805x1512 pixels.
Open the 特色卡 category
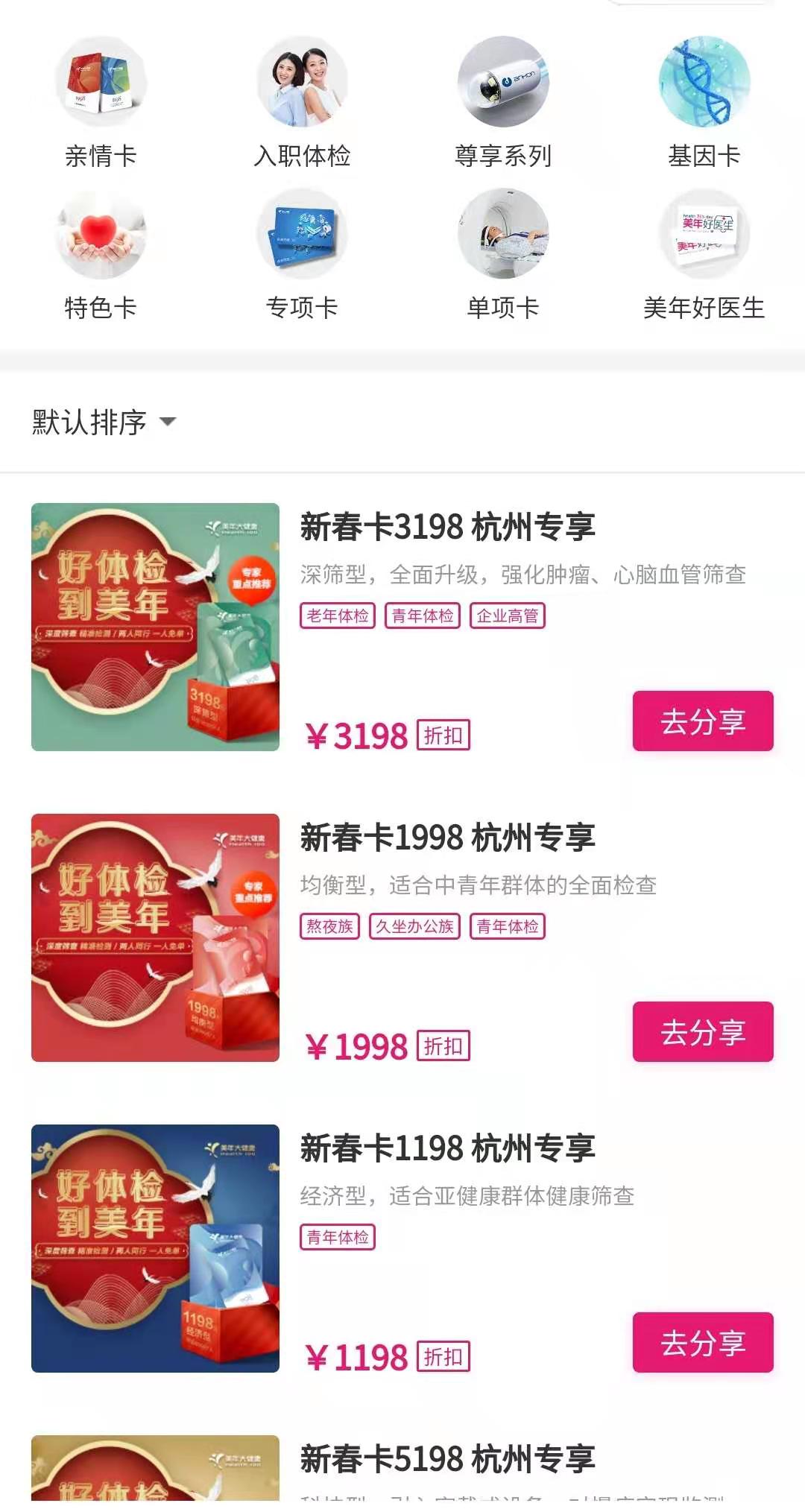(x=101, y=255)
